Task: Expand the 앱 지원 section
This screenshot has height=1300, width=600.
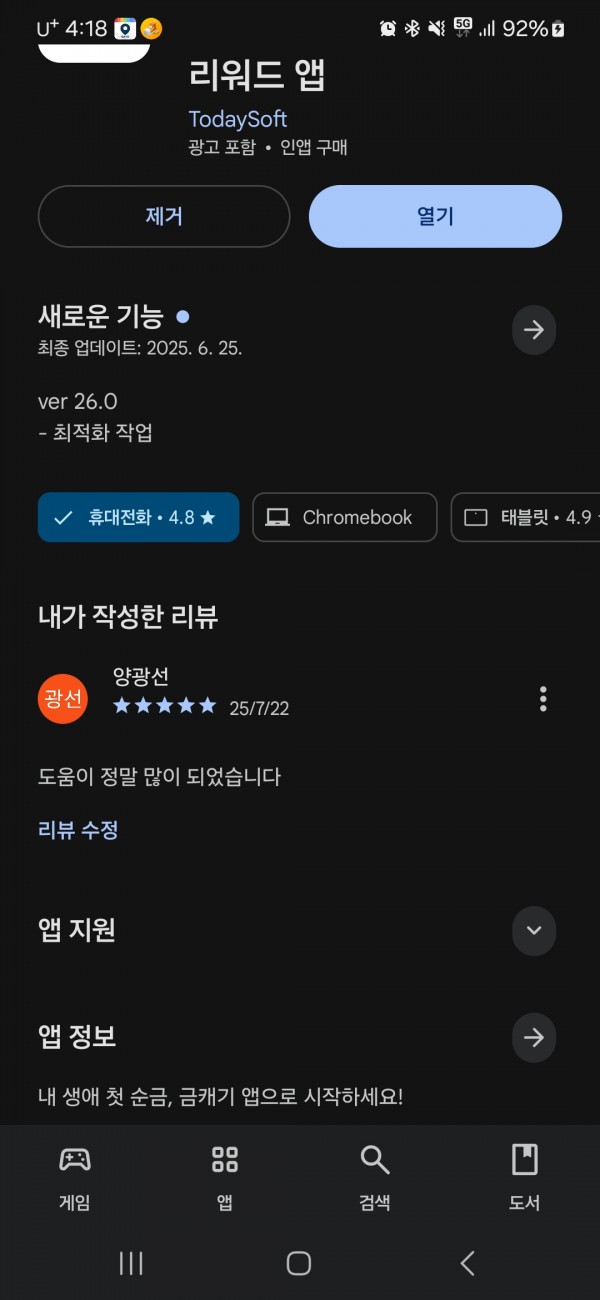Action: [534, 930]
